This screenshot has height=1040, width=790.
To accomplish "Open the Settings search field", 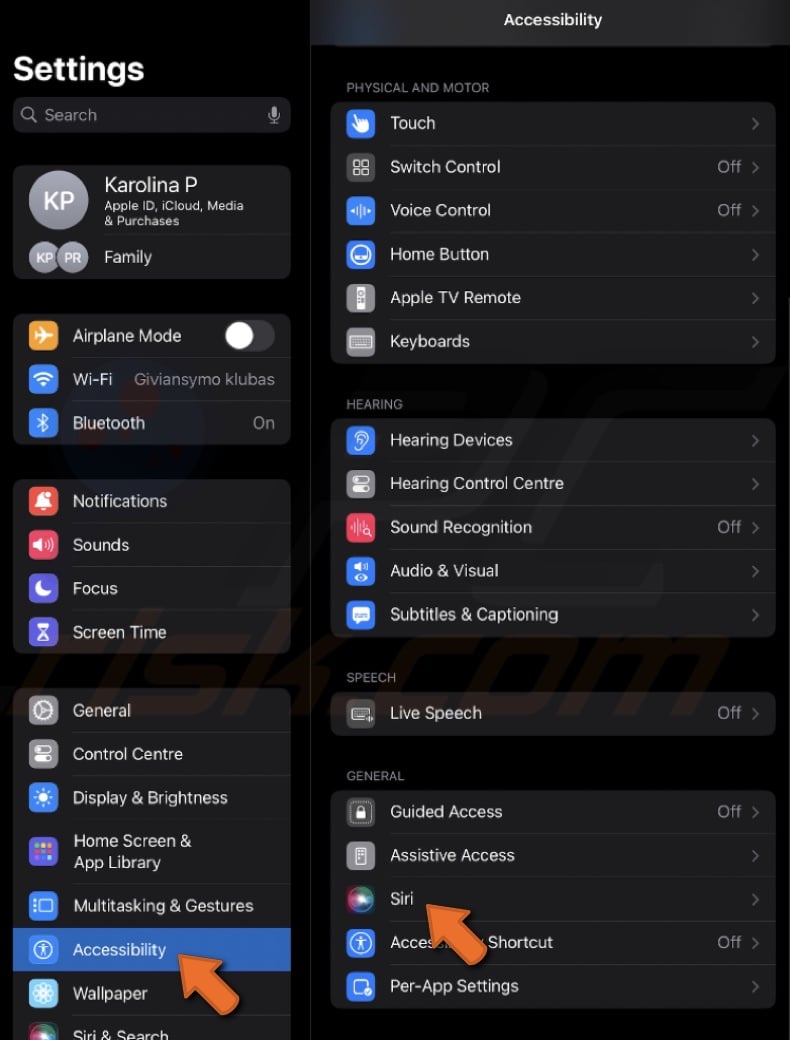I will click(x=140, y=115).
